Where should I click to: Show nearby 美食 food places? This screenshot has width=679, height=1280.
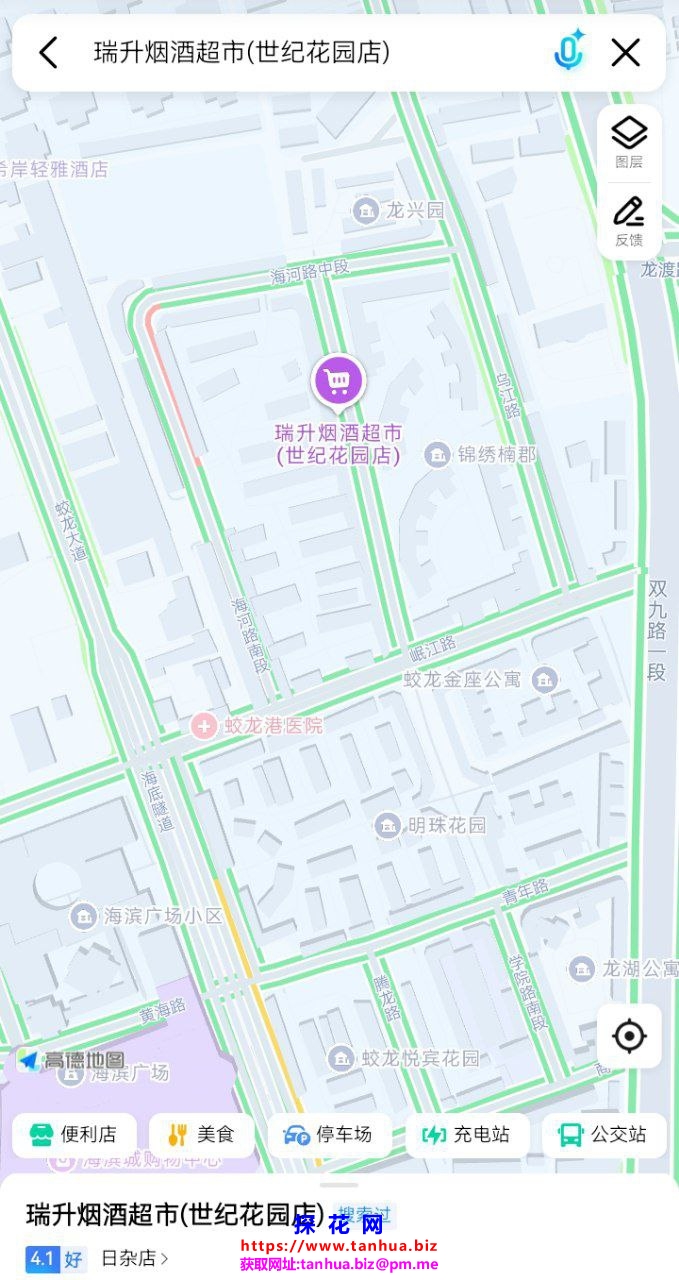[201, 1135]
